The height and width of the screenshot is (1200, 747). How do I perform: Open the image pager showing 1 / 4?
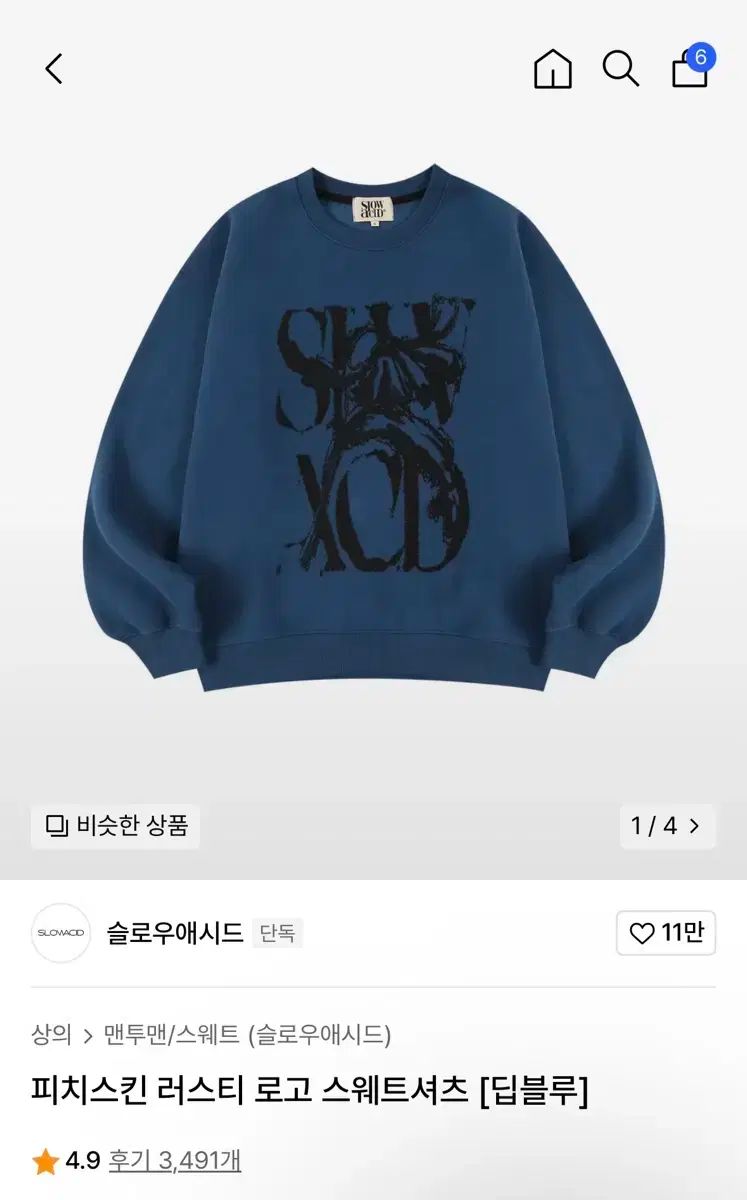pos(666,826)
